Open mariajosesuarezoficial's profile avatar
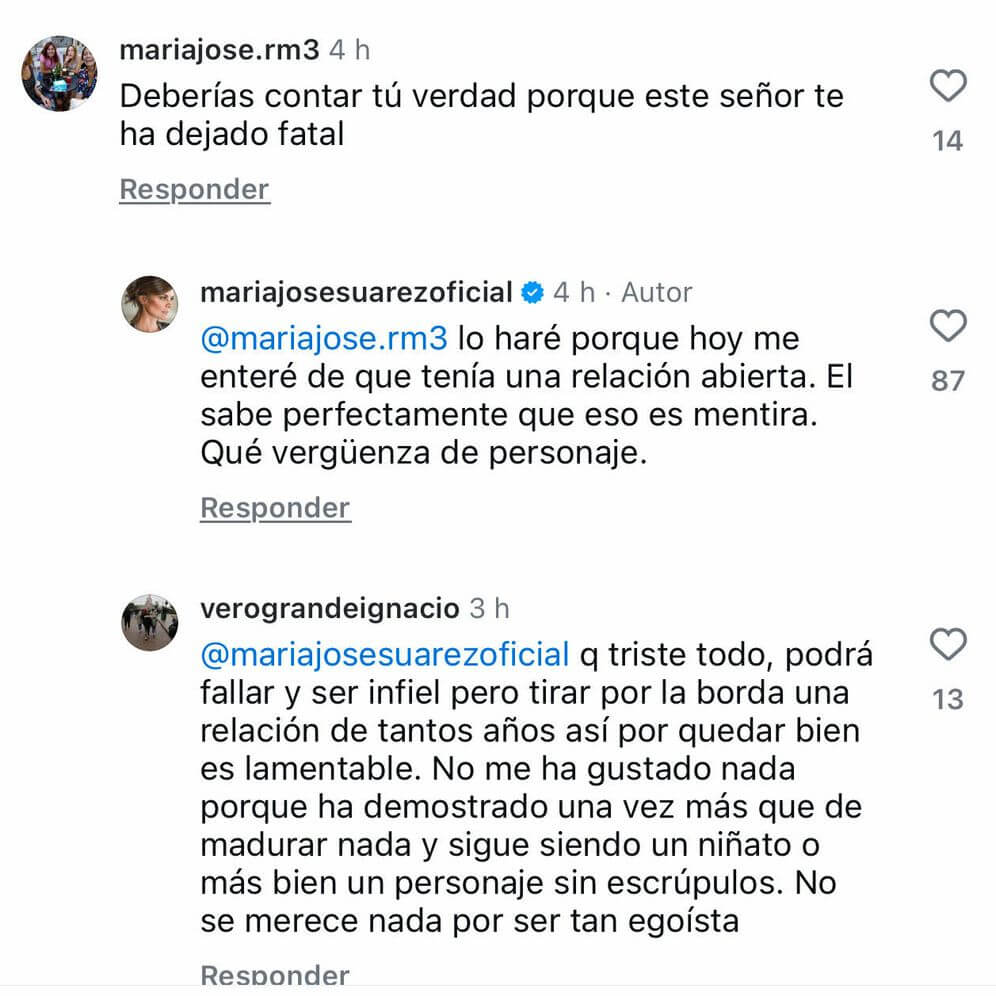 click(x=150, y=303)
